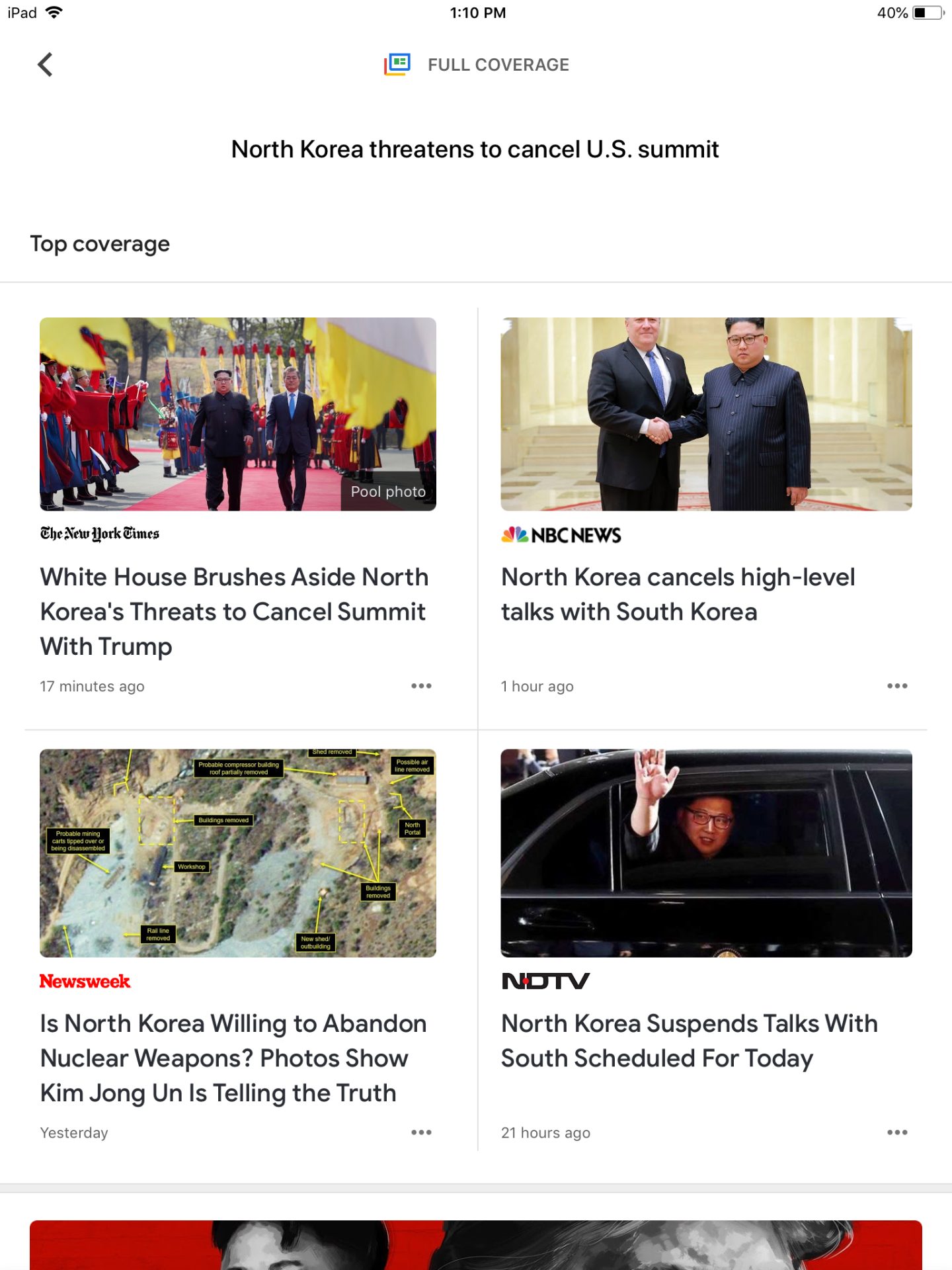Open the Newsweek nuclear weapons headline
952x1270 pixels.
[x=233, y=1058]
